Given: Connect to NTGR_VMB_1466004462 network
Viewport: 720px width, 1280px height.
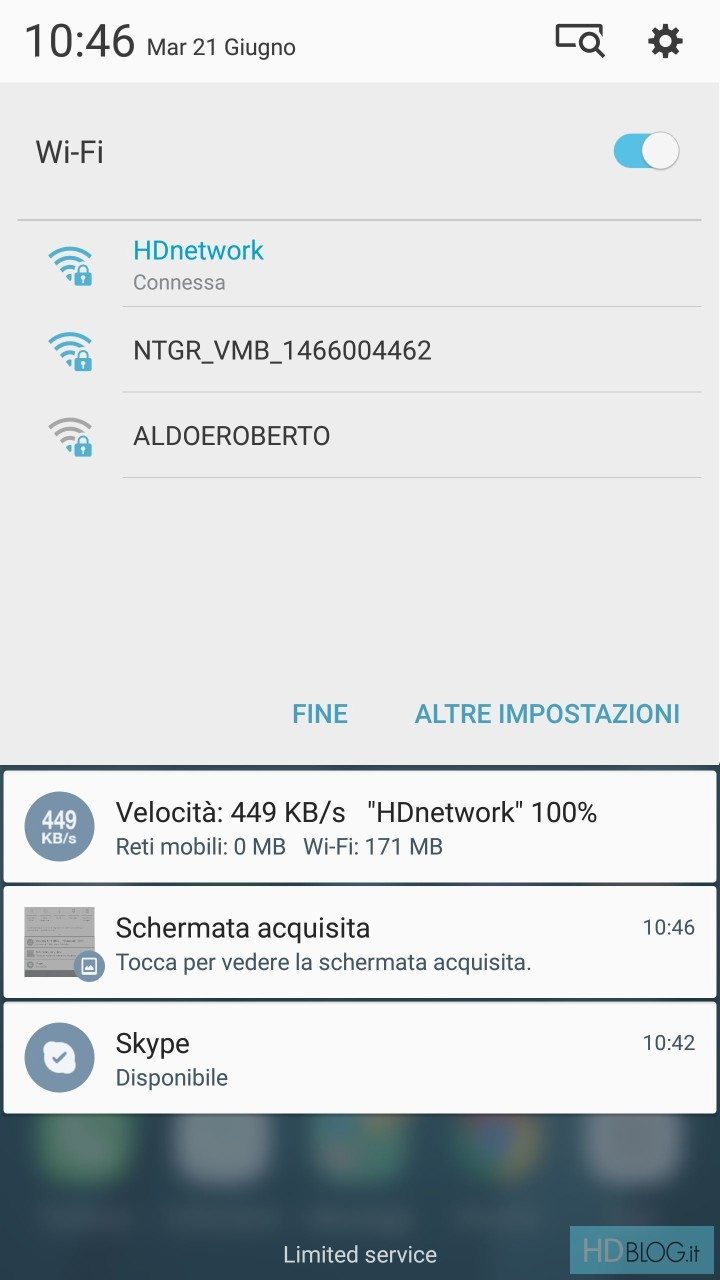Looking at the screenshot, I should pyautogui.click(x=360, y=351).
